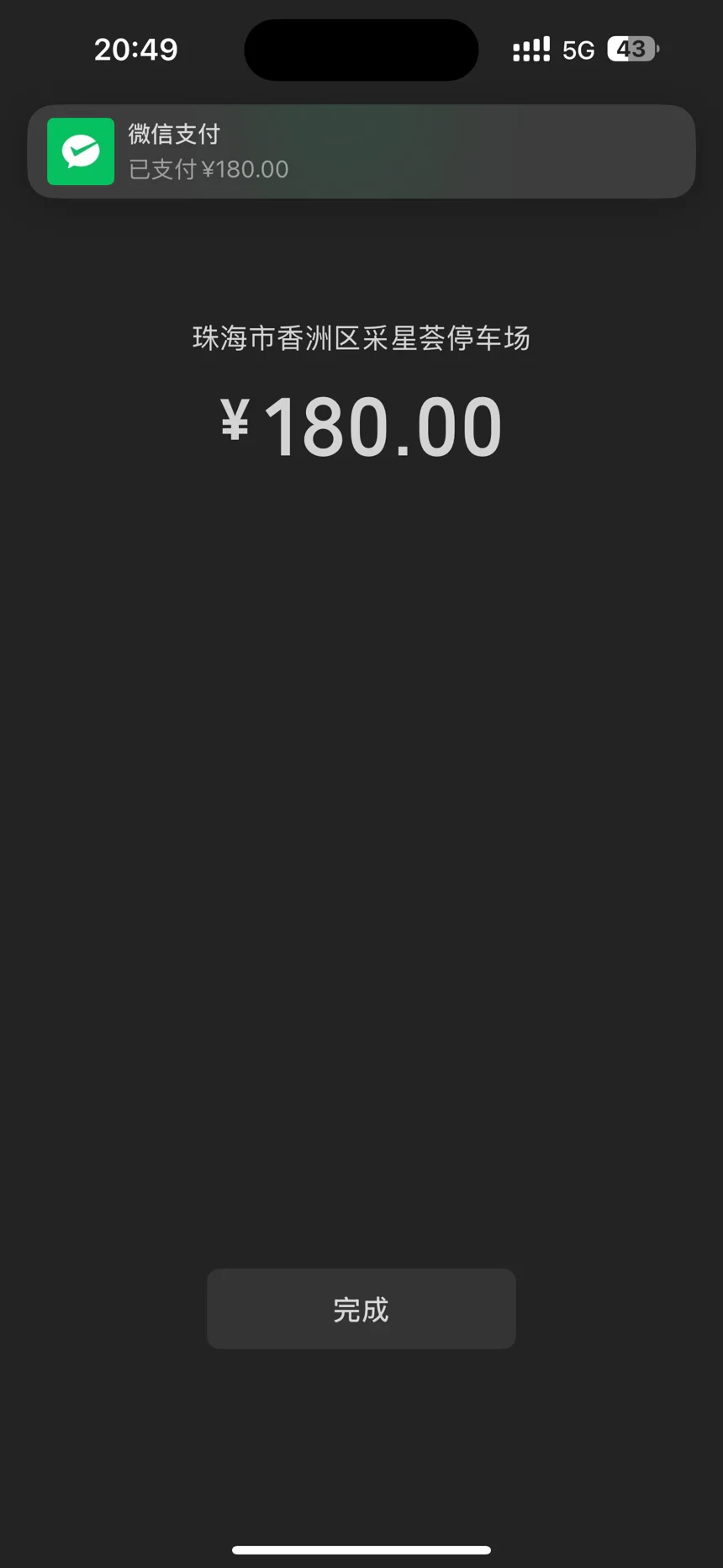Open the 微信支付 notification banner

361,151
